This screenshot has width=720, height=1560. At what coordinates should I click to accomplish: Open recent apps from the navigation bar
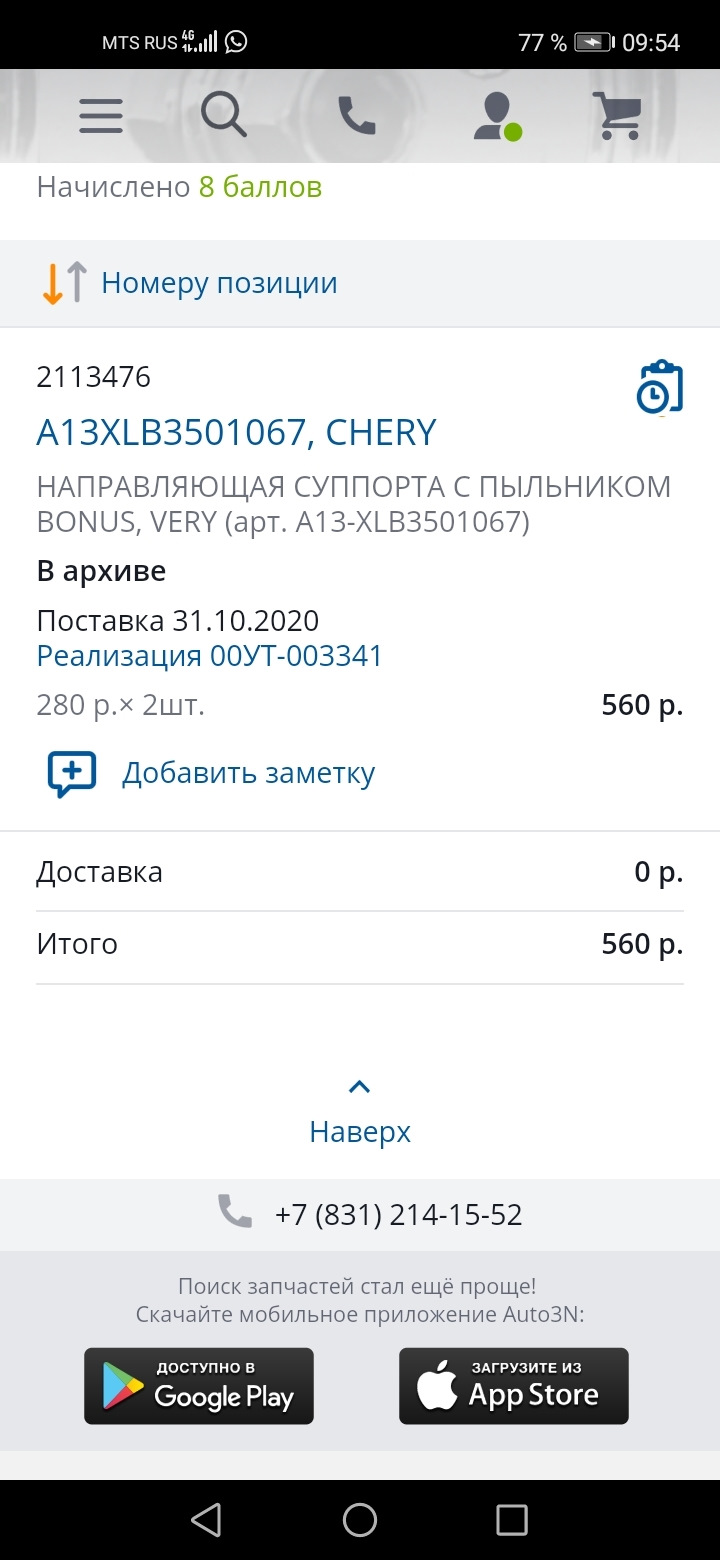(511, 1520)
